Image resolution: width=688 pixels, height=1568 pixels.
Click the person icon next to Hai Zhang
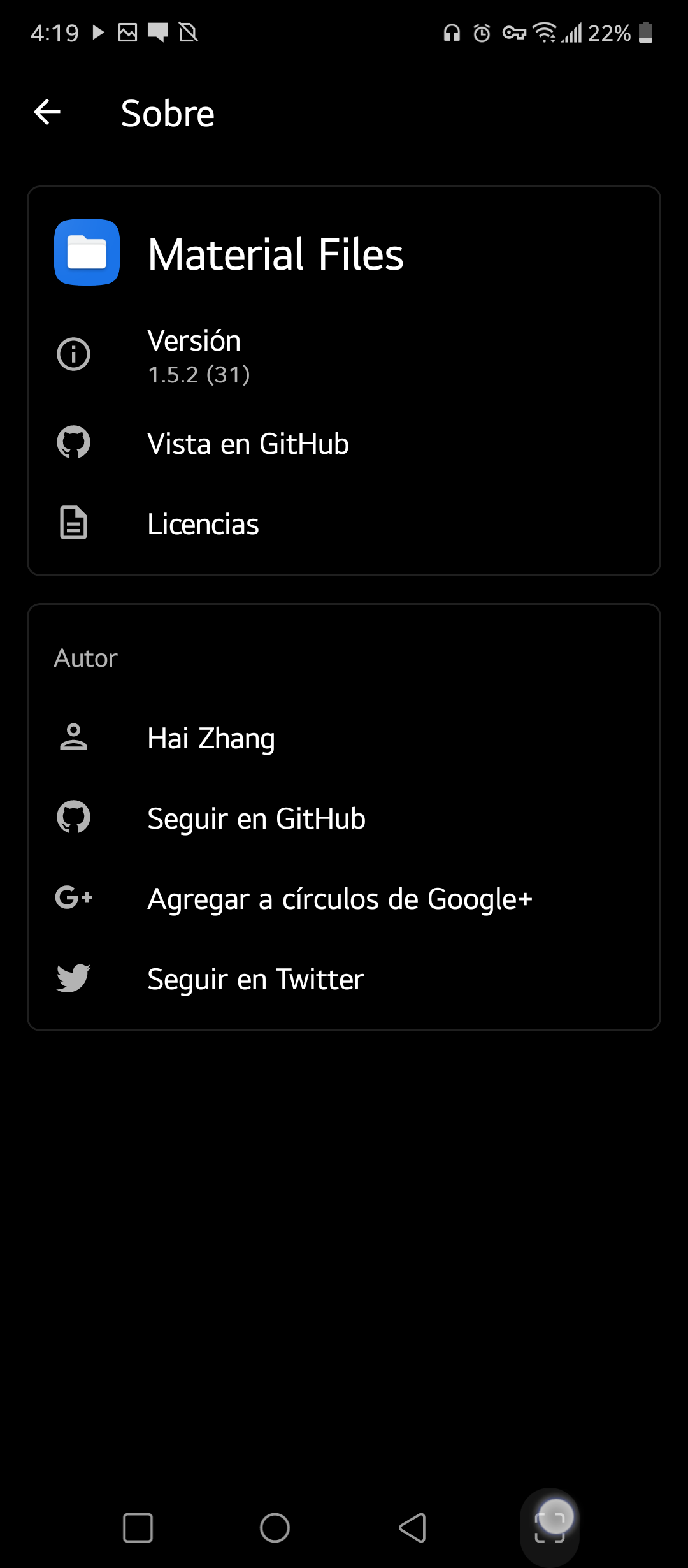[x=73, y=738]
